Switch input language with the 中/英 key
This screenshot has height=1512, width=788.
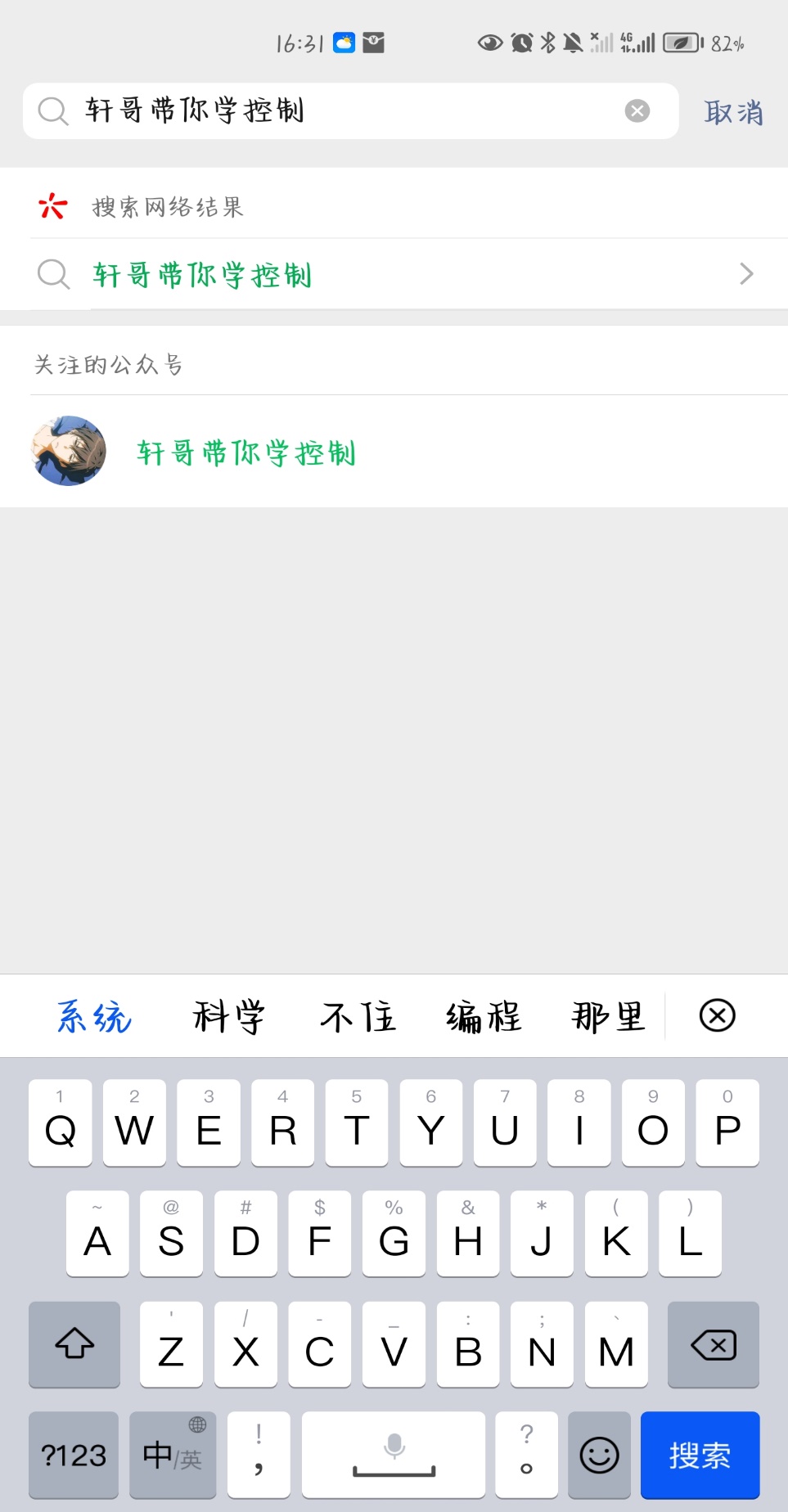173,1455
